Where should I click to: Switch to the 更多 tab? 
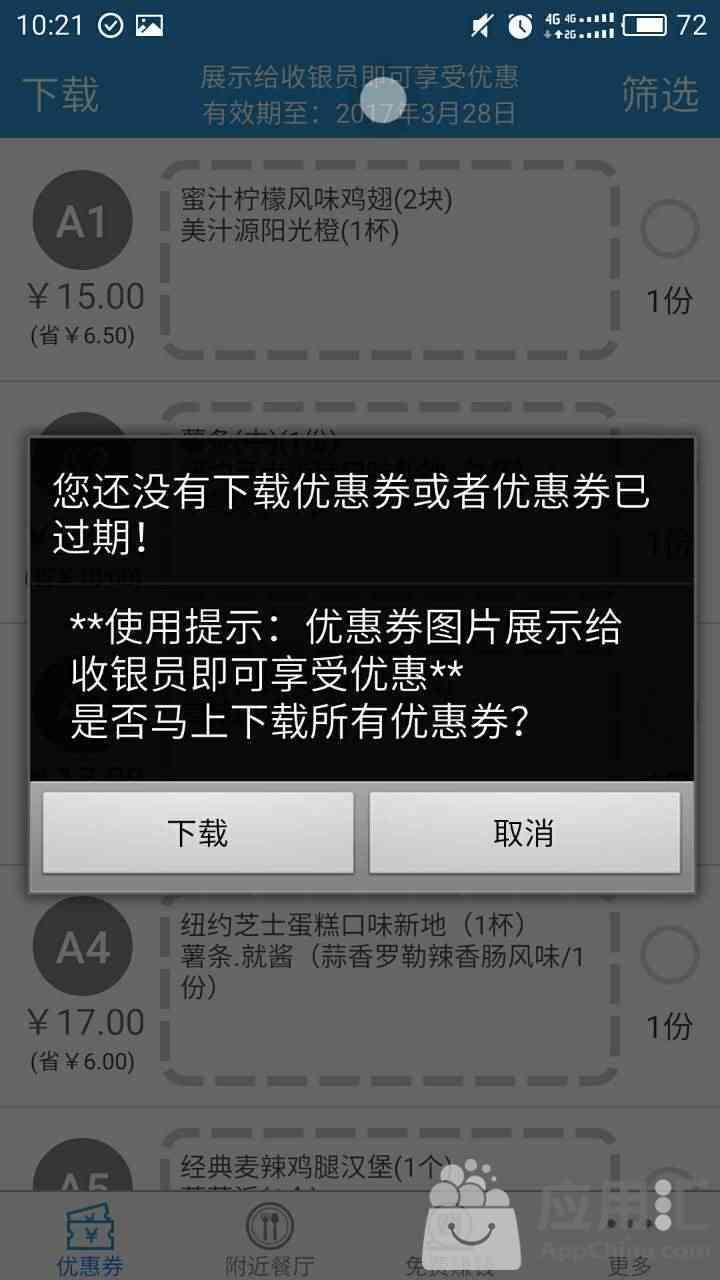coord(630,1240)
